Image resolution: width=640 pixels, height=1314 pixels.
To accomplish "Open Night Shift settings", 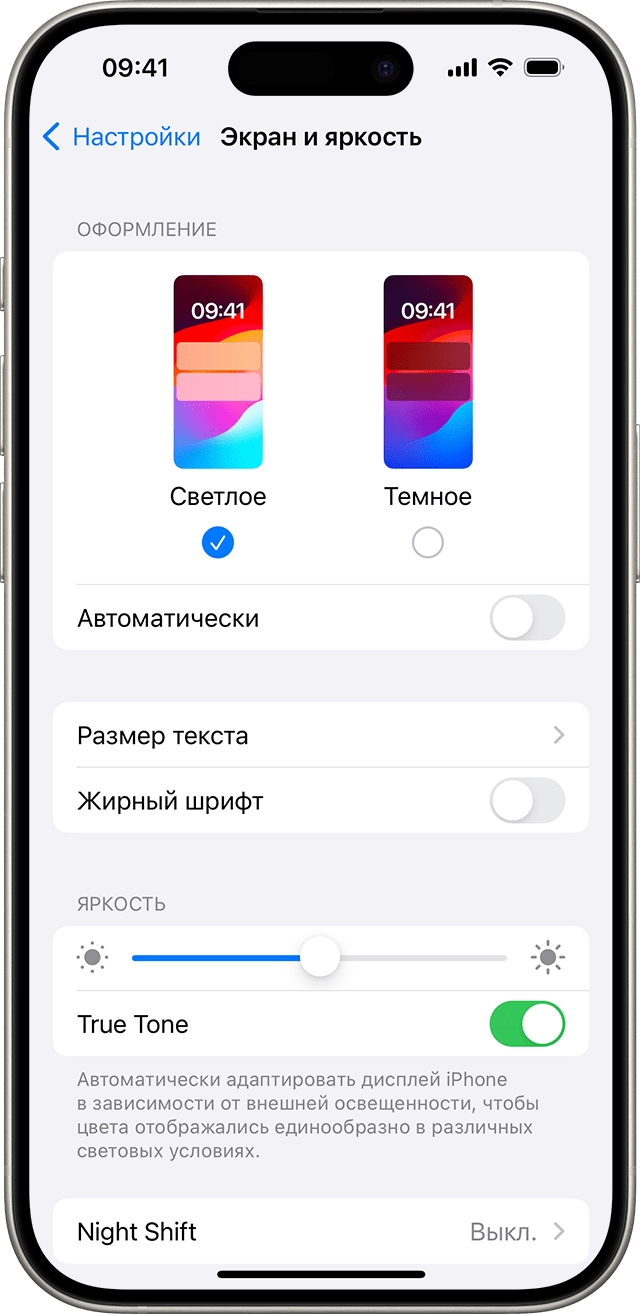I will 320,1231.
